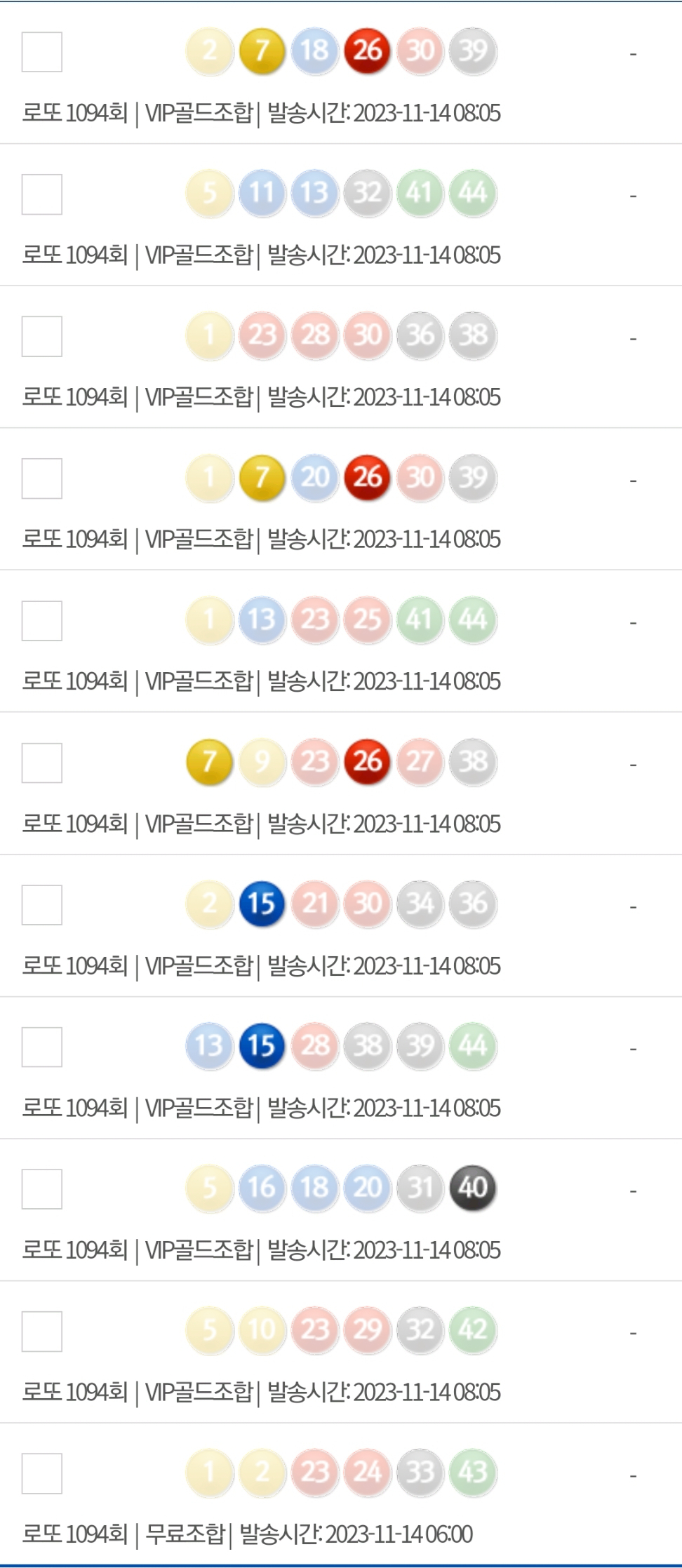Screen dimensions: 682x1568
Task: Select the row 13 15 28 38 39 44
Action: pyautogui.click(x=42, y=1047)
